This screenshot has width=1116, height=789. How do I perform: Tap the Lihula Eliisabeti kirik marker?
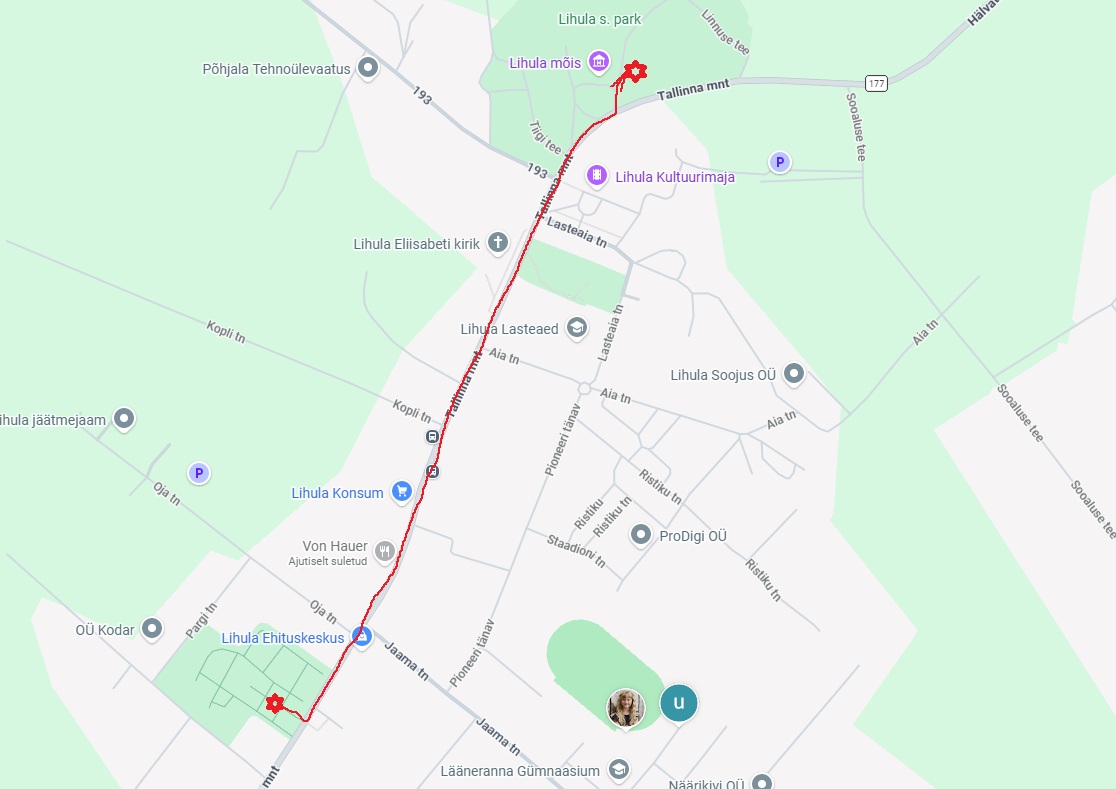(x=497, y=243)
